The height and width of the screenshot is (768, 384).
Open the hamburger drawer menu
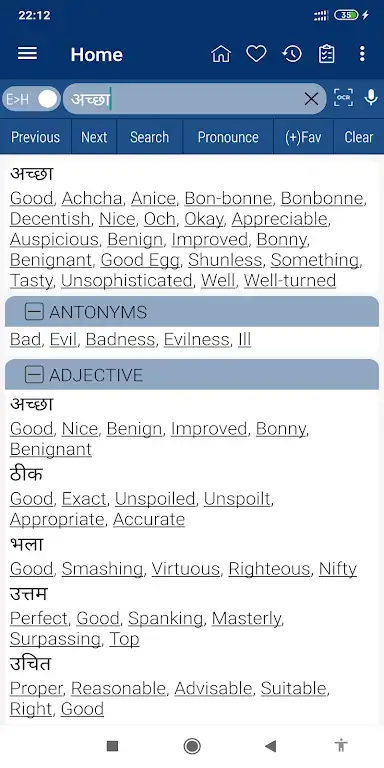pos(27,53)
